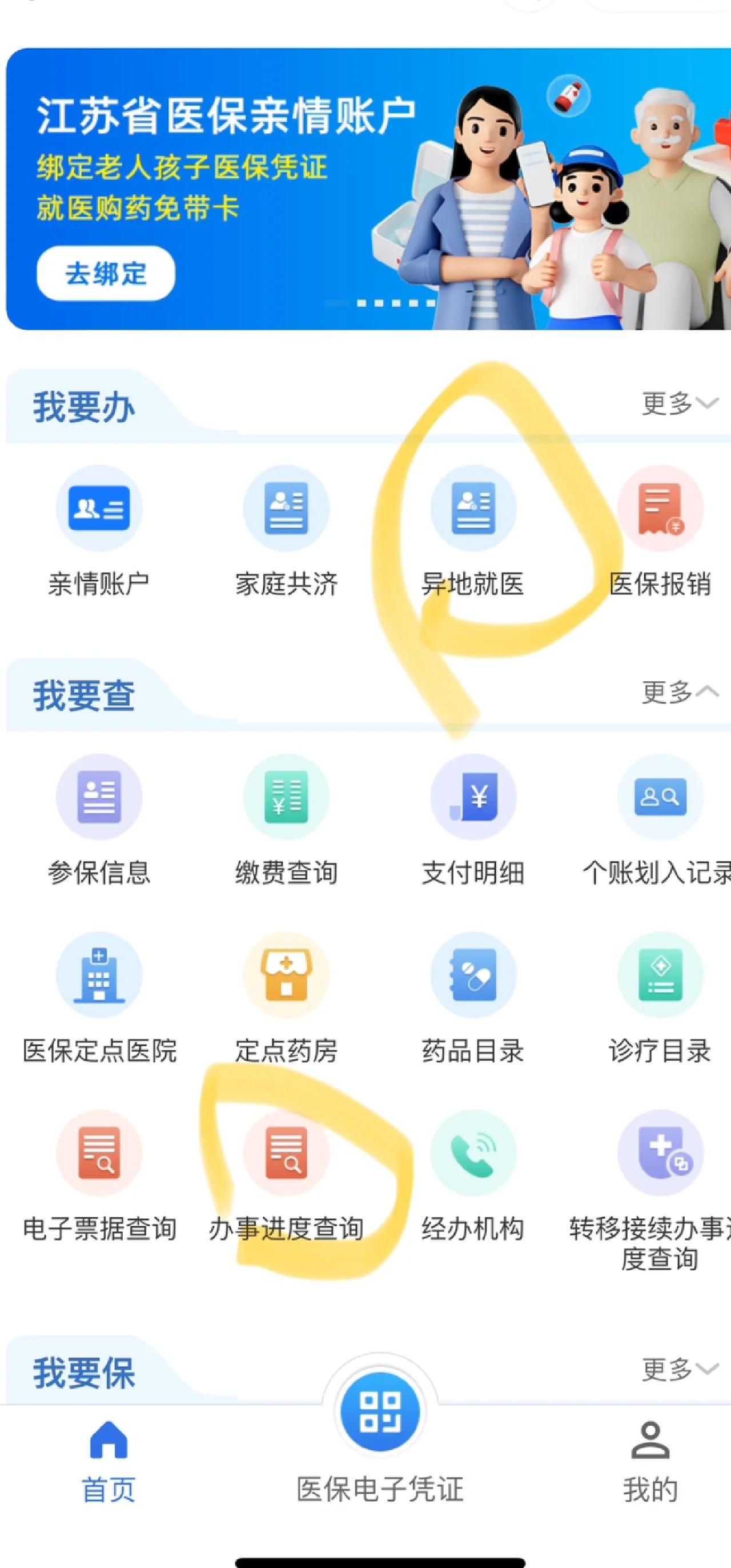
Task: Tap the 去绑定 button on banner
Action: point(106,273)
